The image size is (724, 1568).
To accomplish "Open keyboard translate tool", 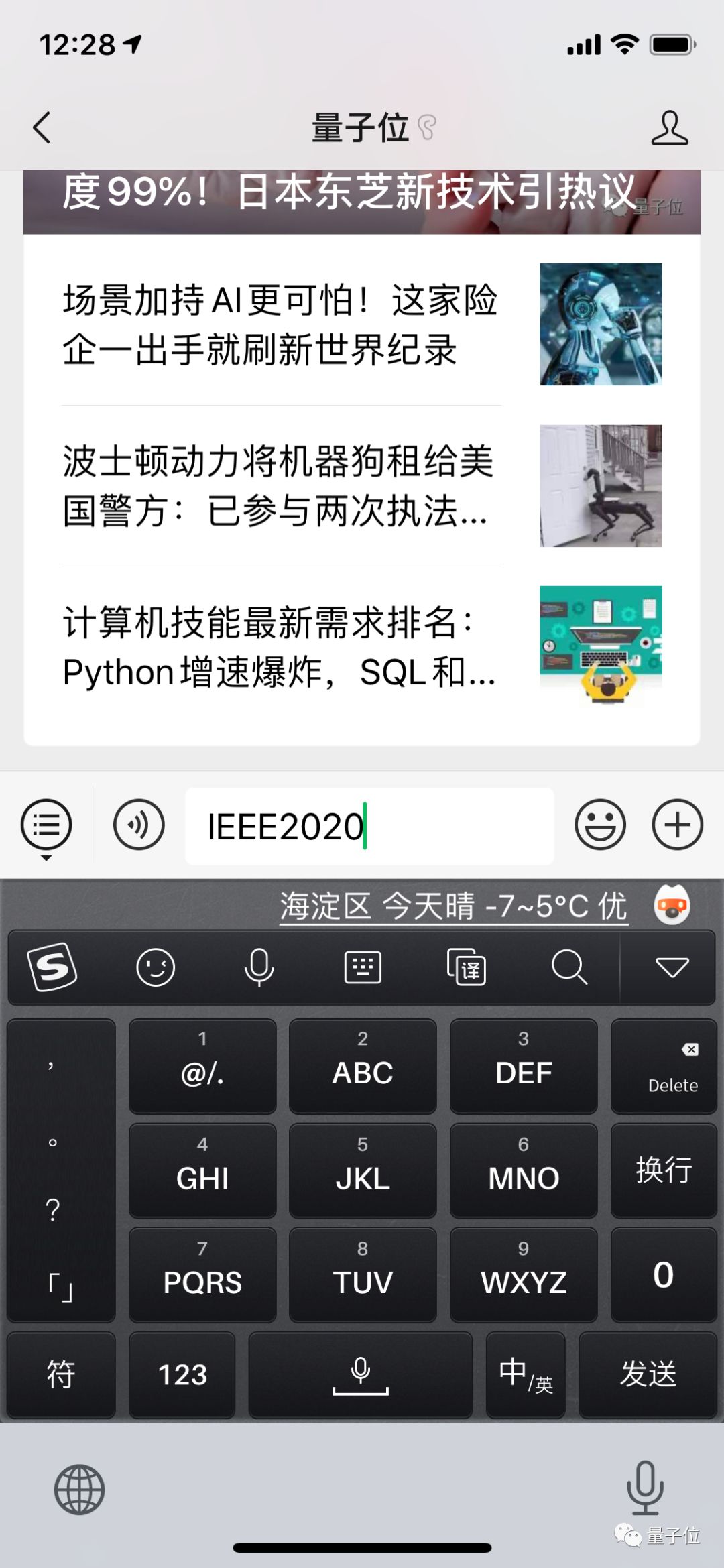I will (x=466, y=967).
